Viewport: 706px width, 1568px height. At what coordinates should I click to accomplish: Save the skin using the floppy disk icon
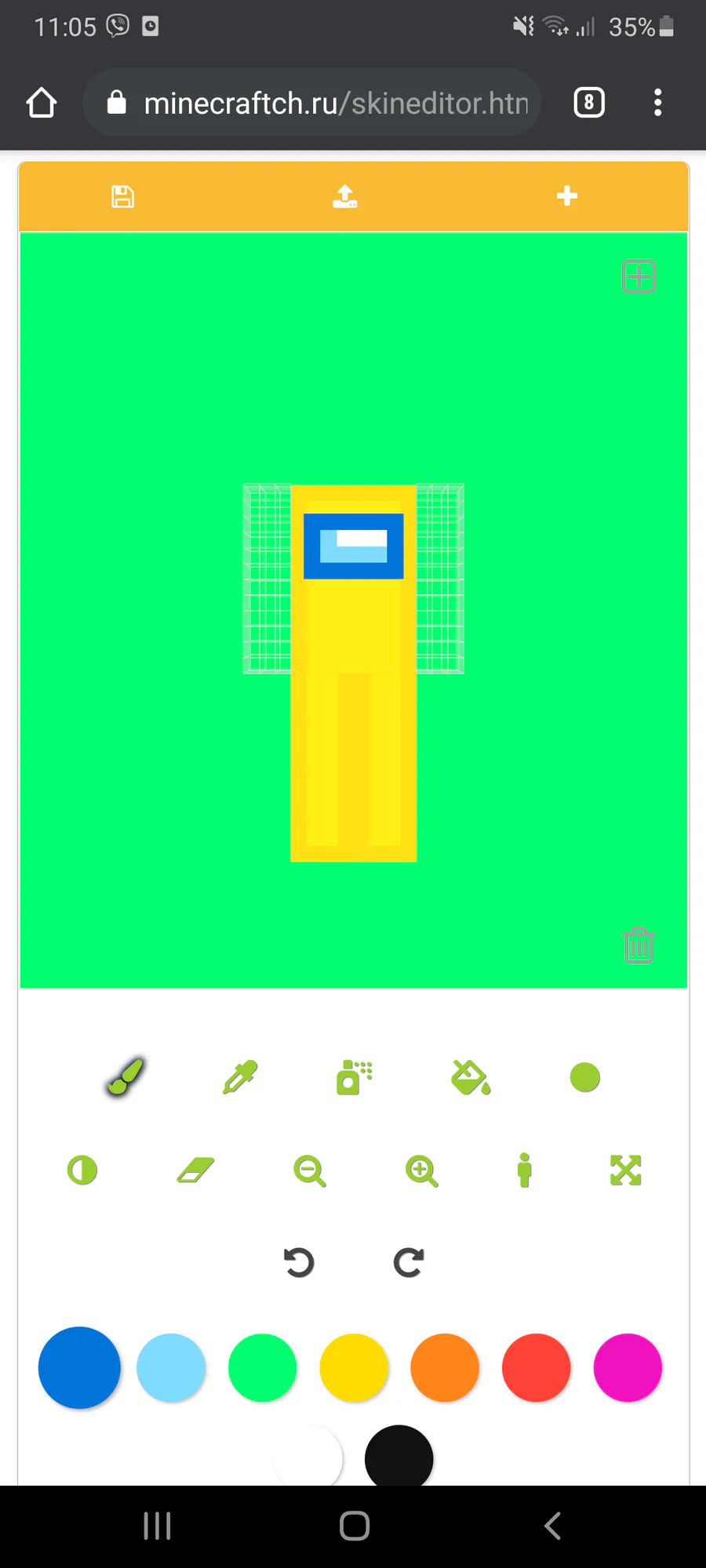click(122, 196)
